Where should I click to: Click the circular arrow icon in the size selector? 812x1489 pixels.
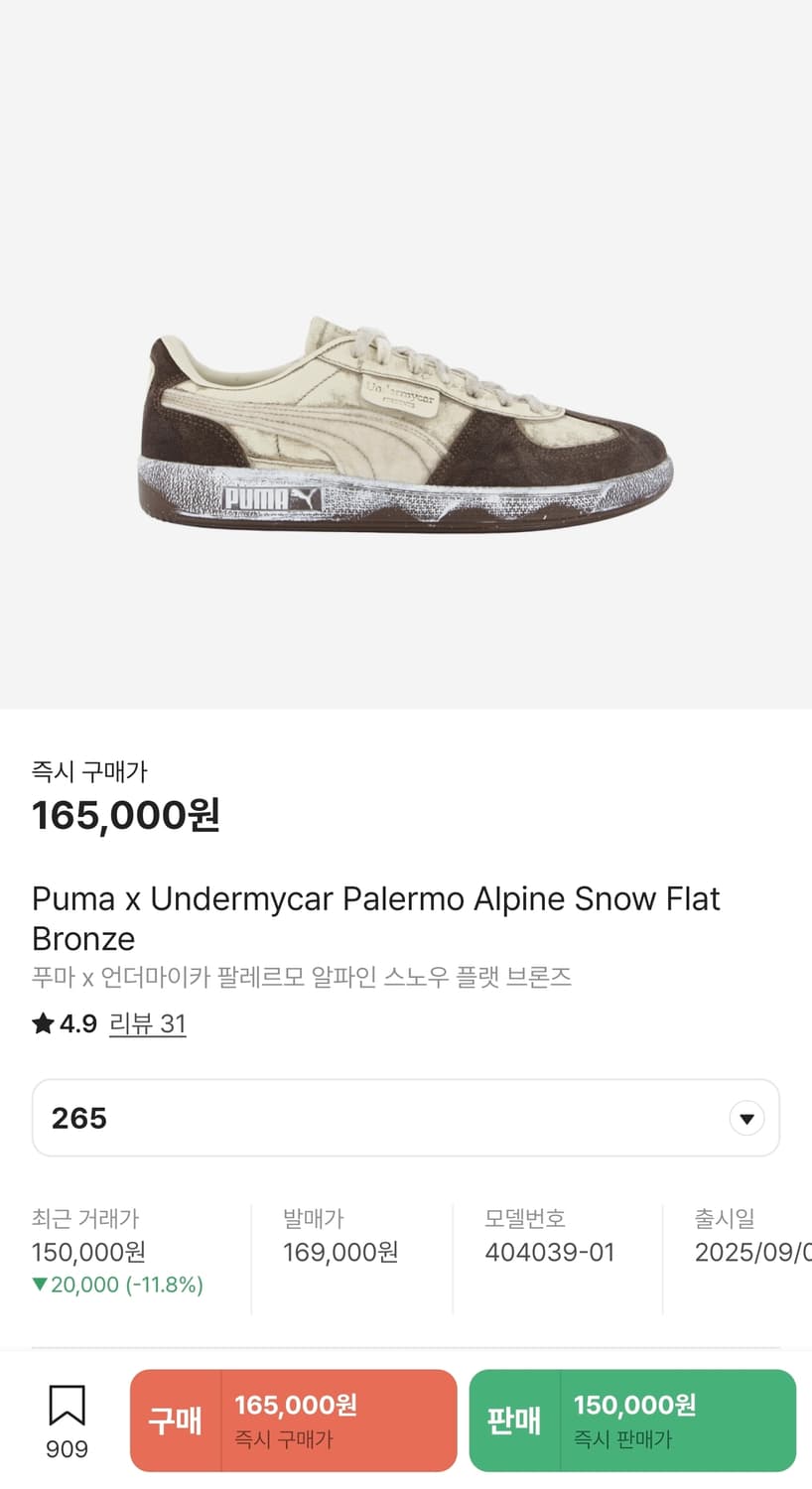(x=746, y=1118)
